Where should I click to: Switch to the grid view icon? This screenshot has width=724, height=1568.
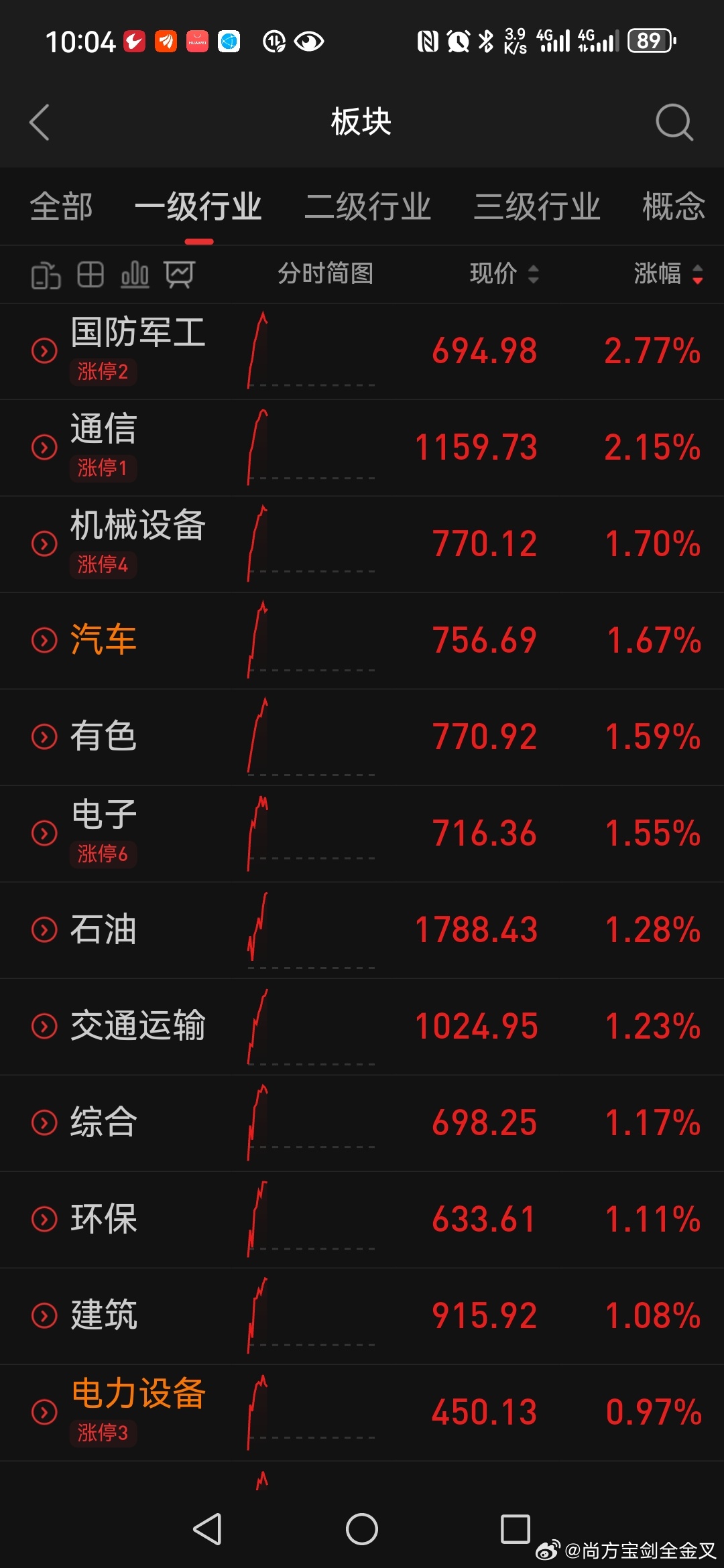[90, 274]
